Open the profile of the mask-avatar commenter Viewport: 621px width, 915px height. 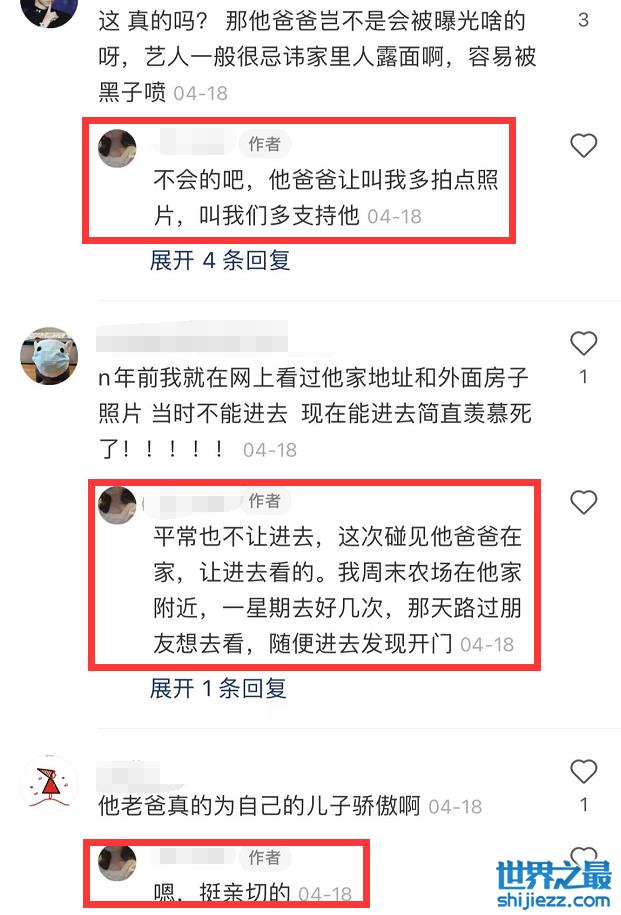[49, 356]
